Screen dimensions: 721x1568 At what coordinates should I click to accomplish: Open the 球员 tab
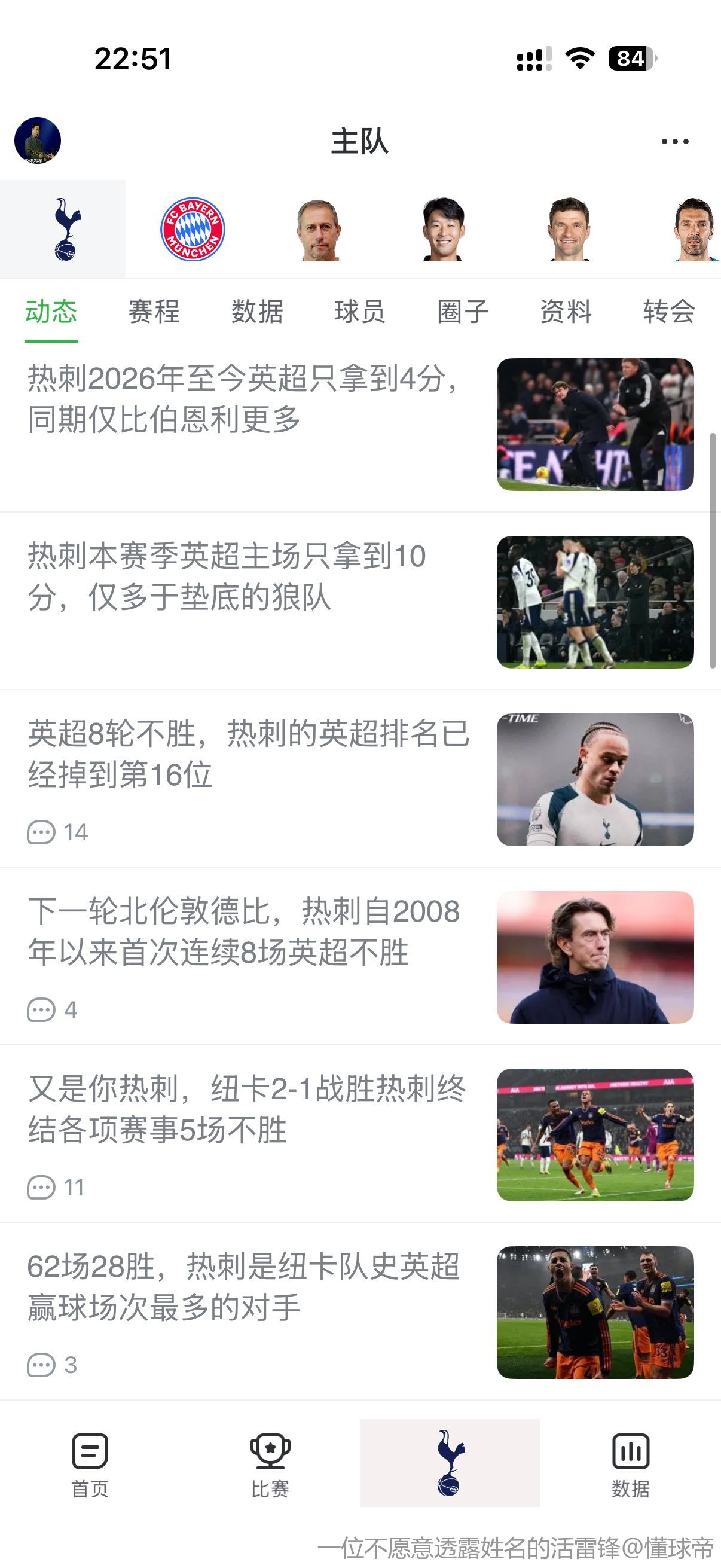(x=359, y=312)
